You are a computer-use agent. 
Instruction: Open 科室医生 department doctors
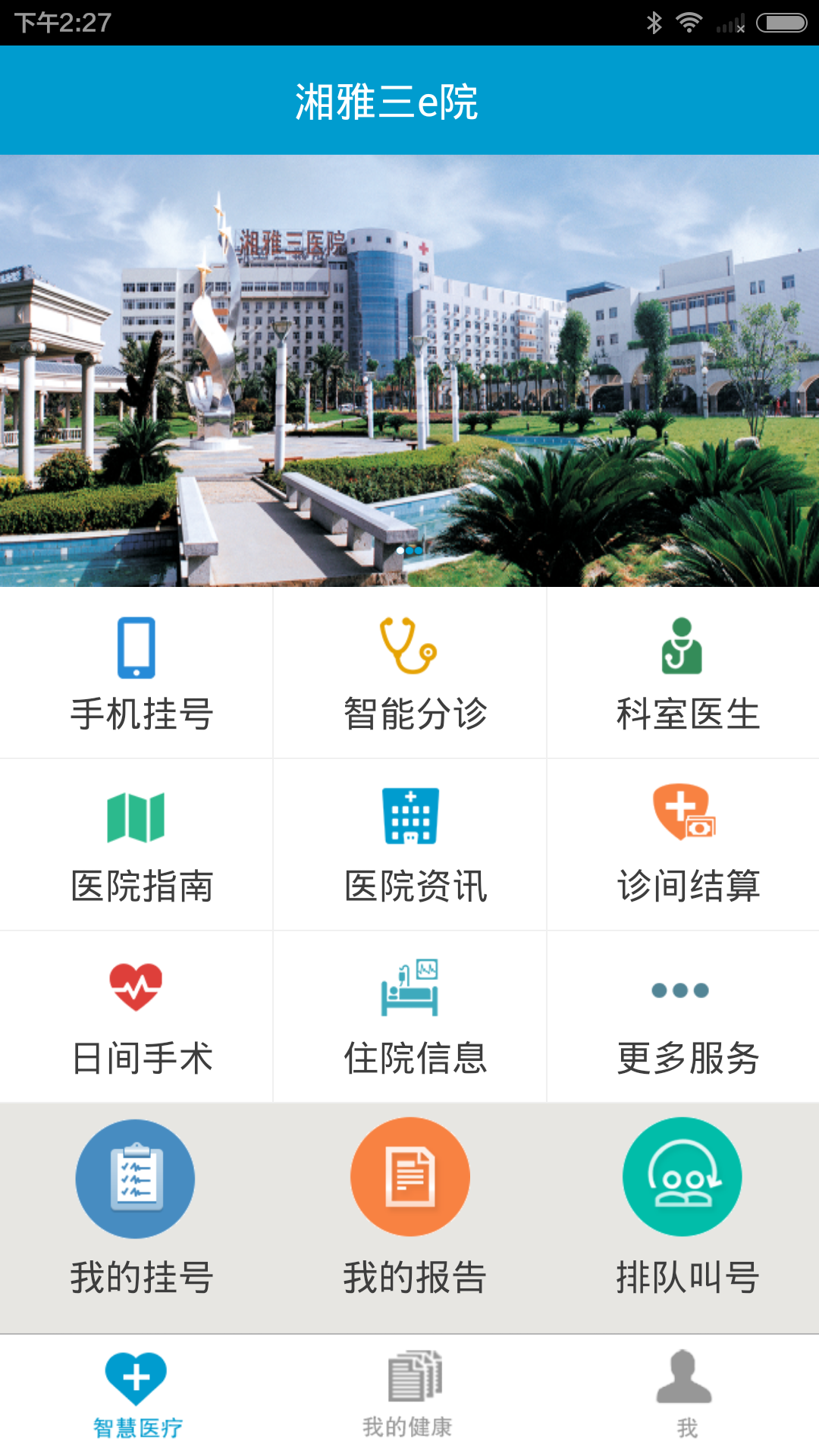pos(682,673)
